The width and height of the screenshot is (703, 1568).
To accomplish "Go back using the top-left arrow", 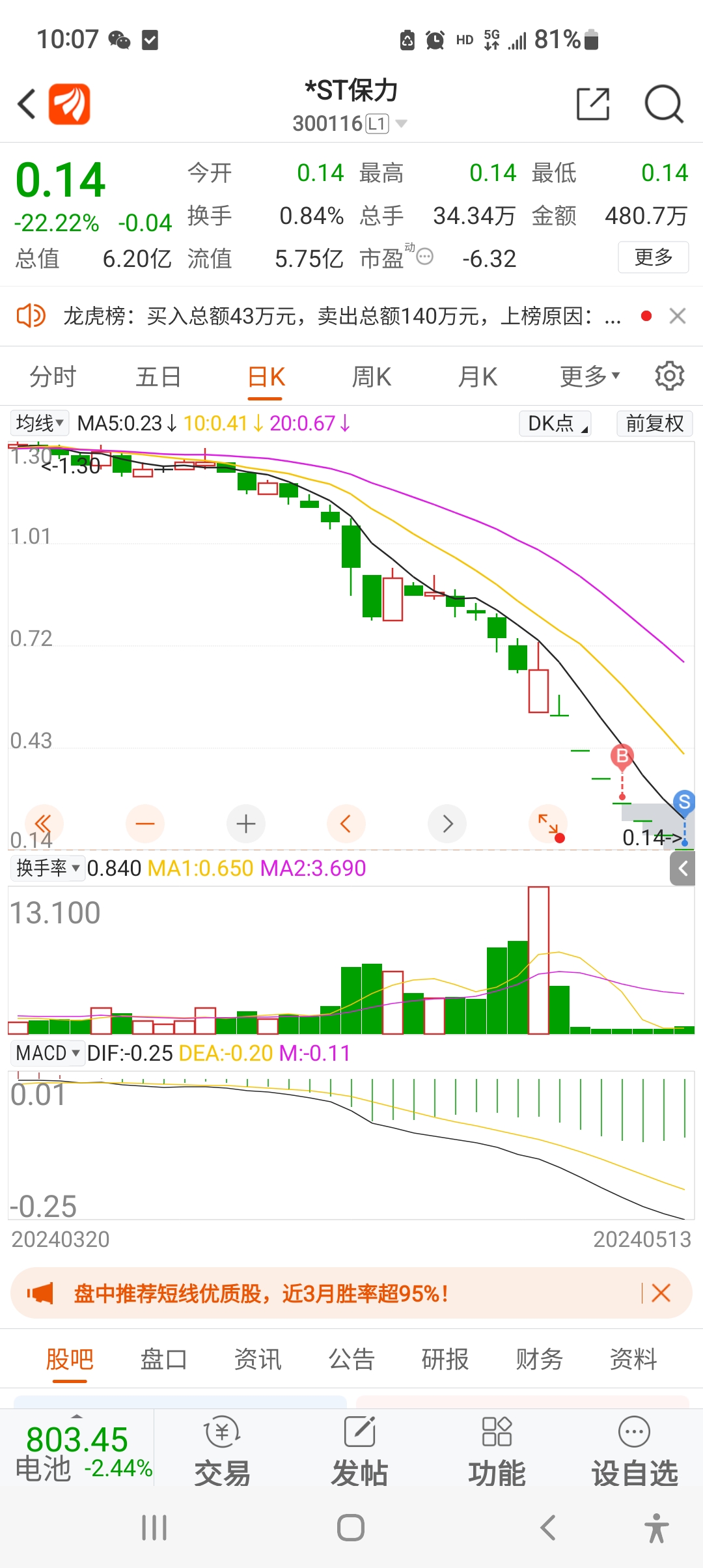I will 26,104.
